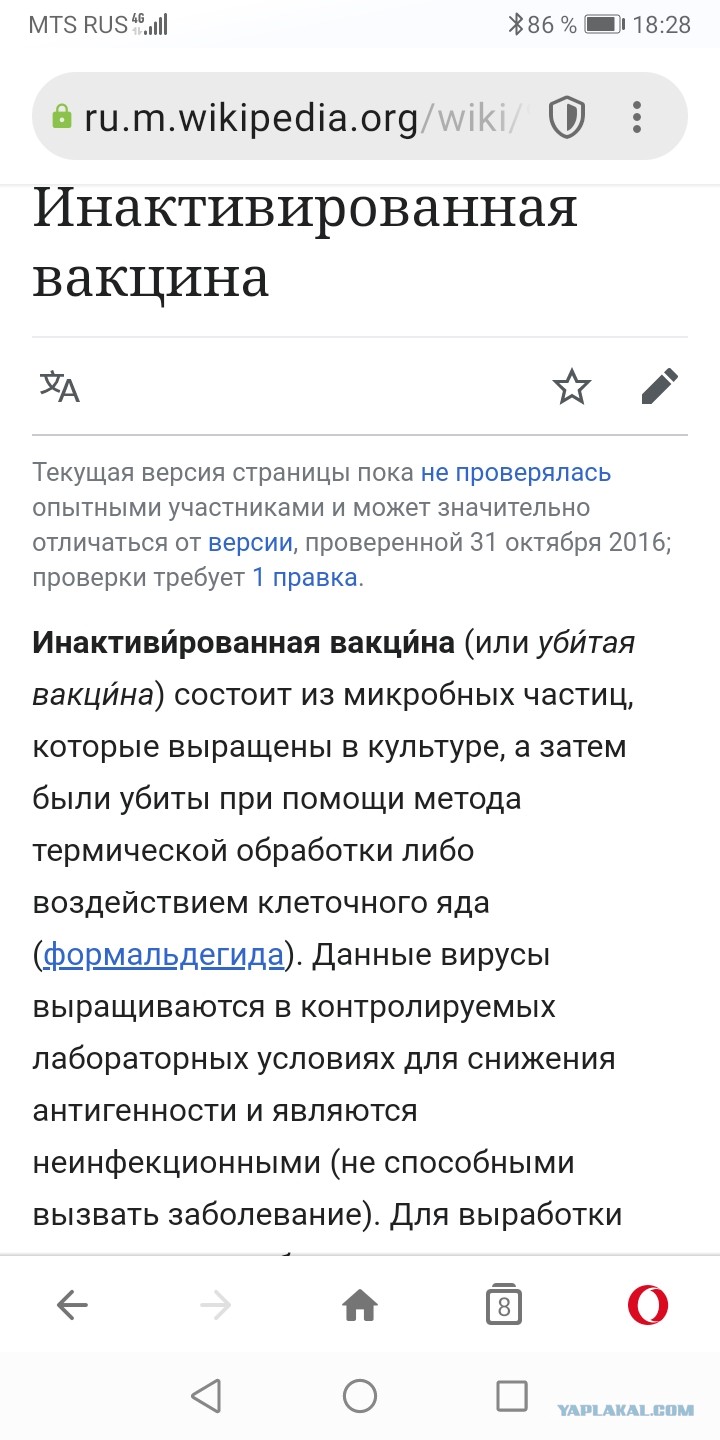Screen dimensions: 720x1440
Task: Edit the article with pencil icon
Action: pyautogui.click(x=659, y=386)
